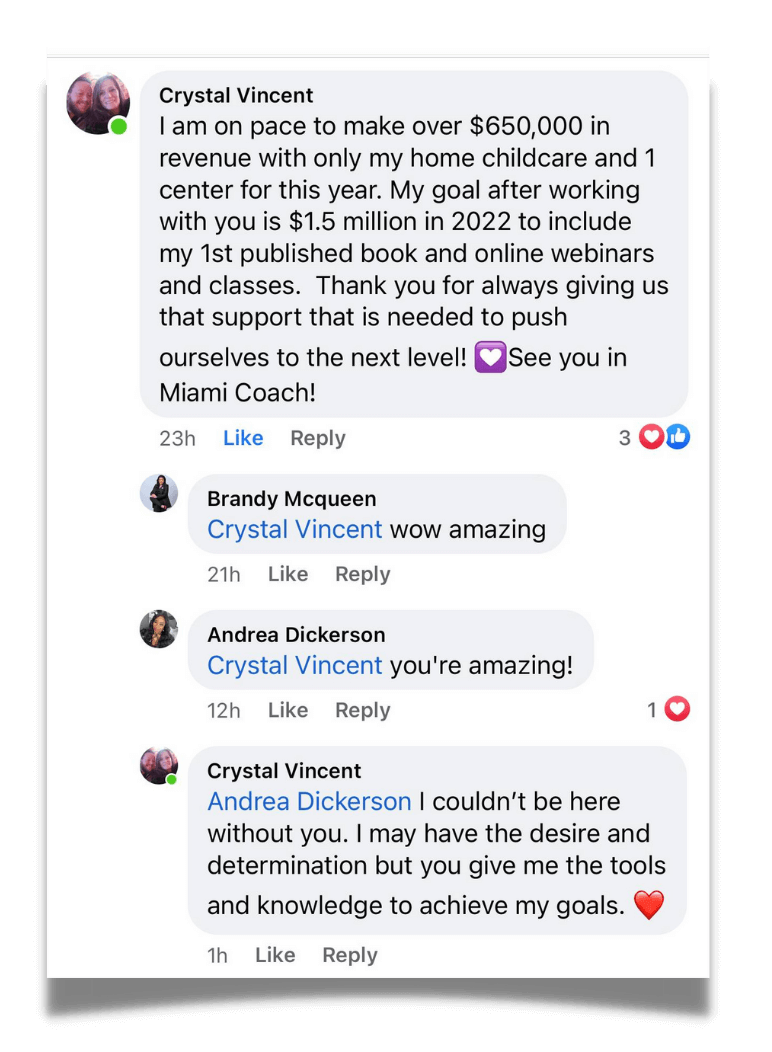
Task: Open Brandy Mcqueen's profile name
Action: click(291, 498)
